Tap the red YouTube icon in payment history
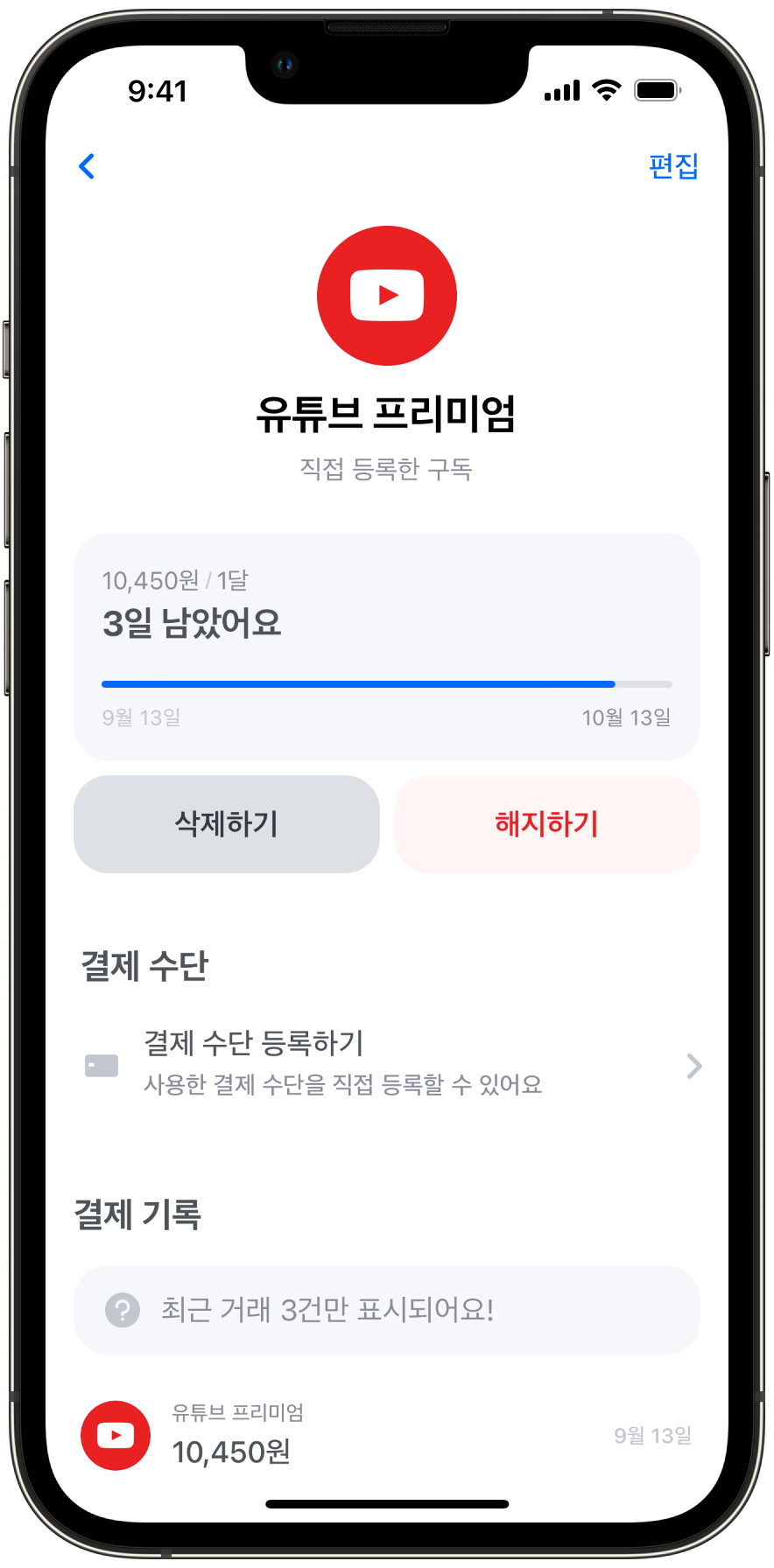Image resolution: width=774 pixels, height=1568 pixels. tap(115, 1435)
